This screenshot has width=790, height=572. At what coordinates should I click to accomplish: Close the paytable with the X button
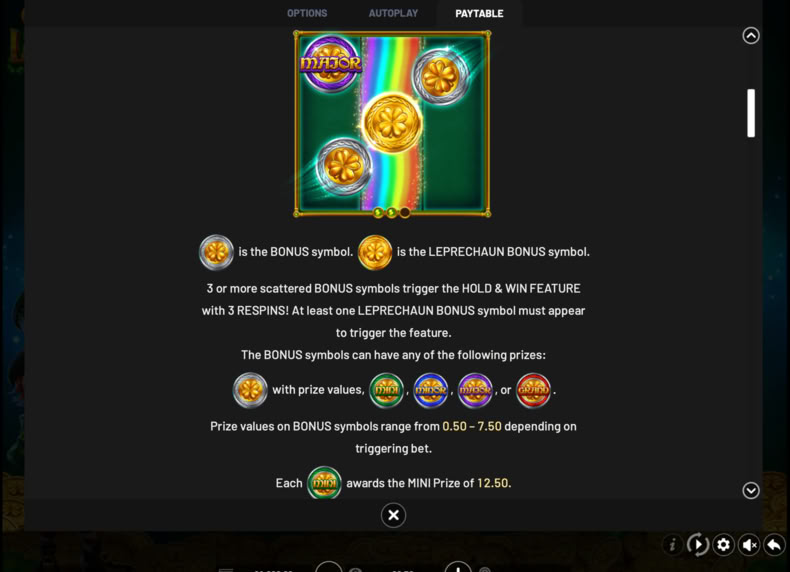pyautogui.click(x=393, y=515)
